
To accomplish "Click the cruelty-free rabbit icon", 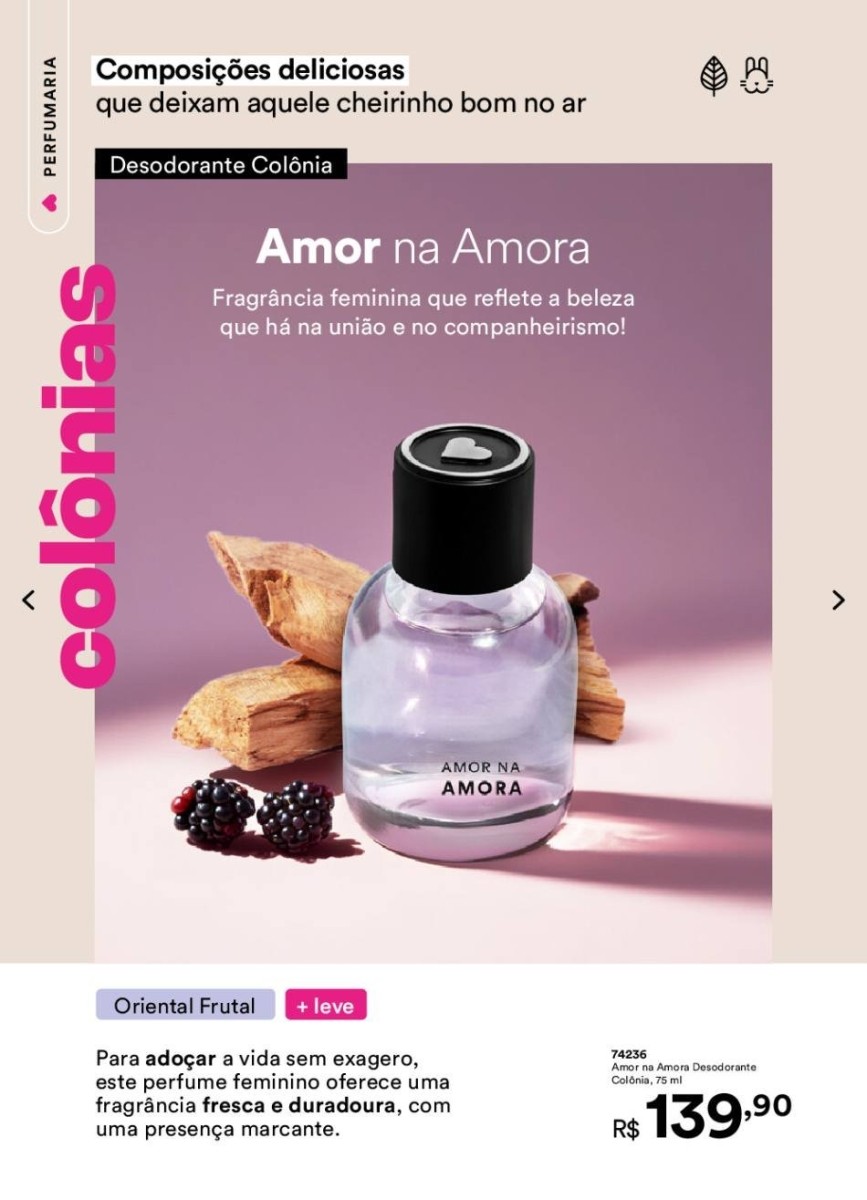I will (757, 74).
